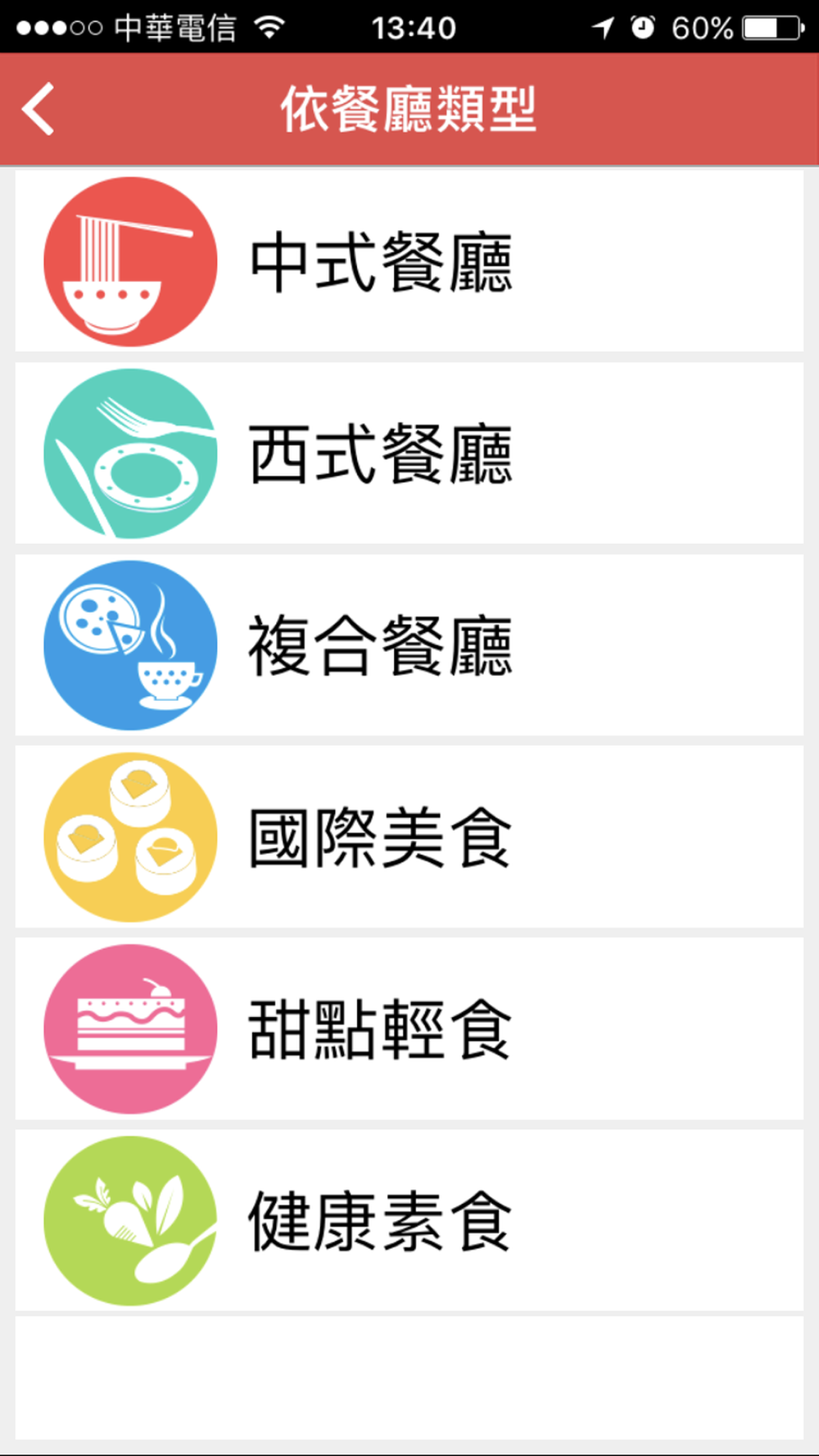Open the 甜點輕食 row
Image resolution: width=819 pixels, height=1456 pixels.
coord(409,1029)
